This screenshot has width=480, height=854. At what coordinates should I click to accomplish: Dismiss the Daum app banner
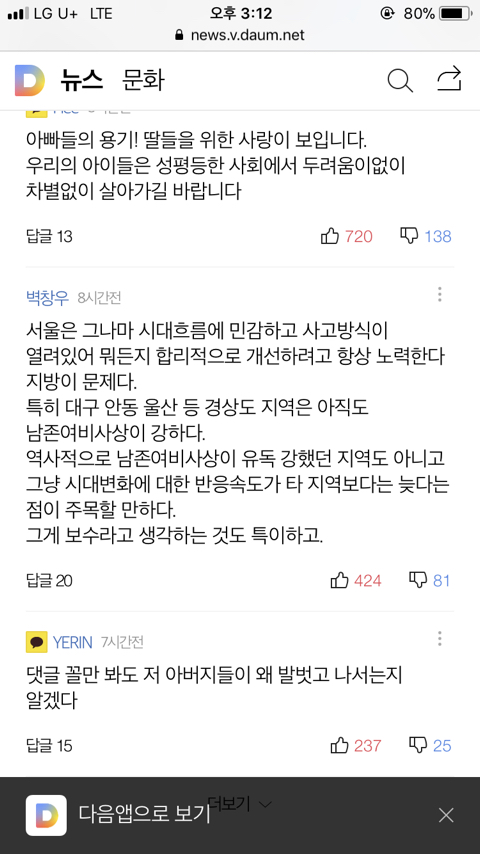pos(446,815)
